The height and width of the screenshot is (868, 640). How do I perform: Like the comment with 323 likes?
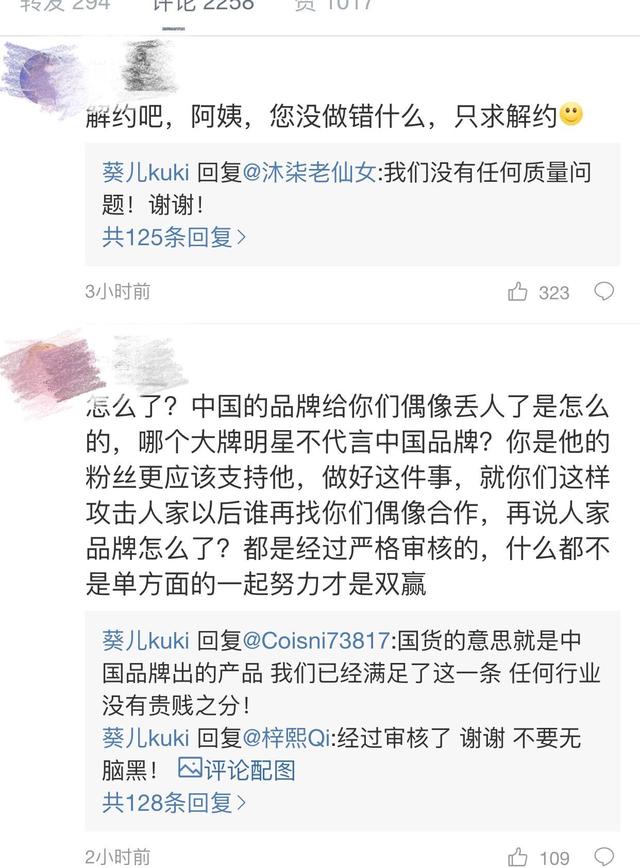[x=518, y=292]
